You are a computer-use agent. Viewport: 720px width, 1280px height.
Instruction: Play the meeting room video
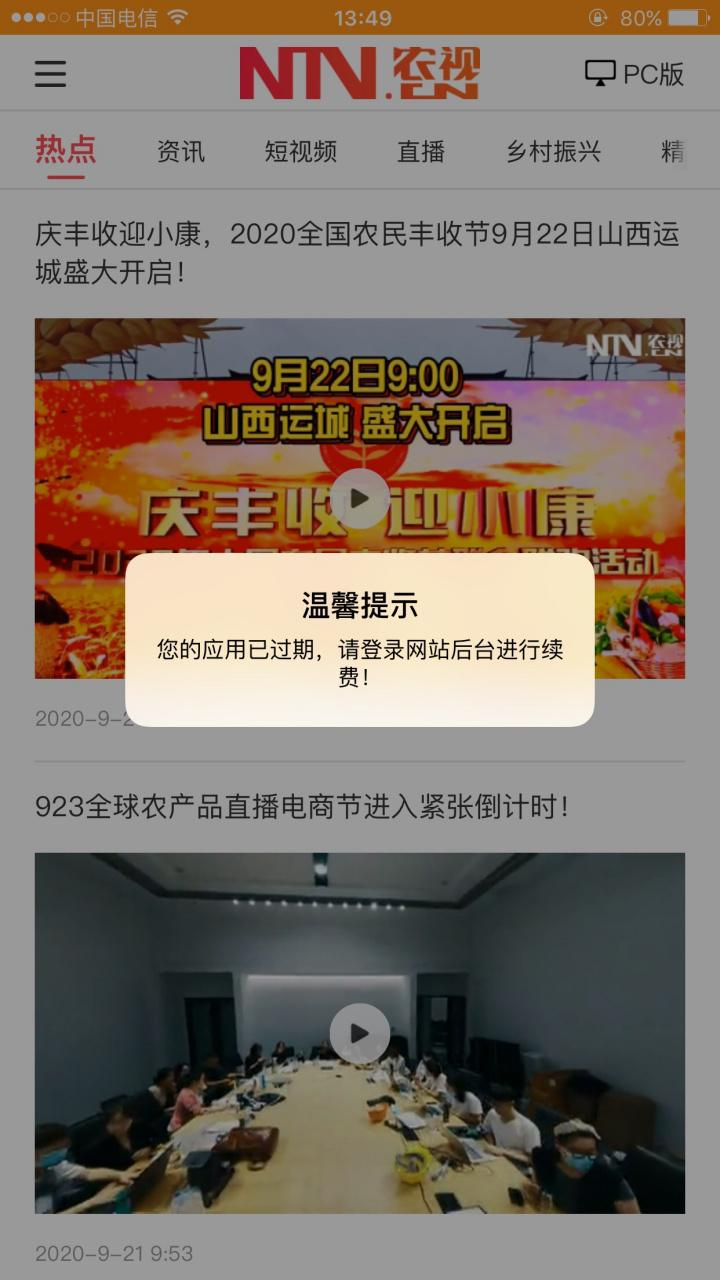tap(360, 1033)
